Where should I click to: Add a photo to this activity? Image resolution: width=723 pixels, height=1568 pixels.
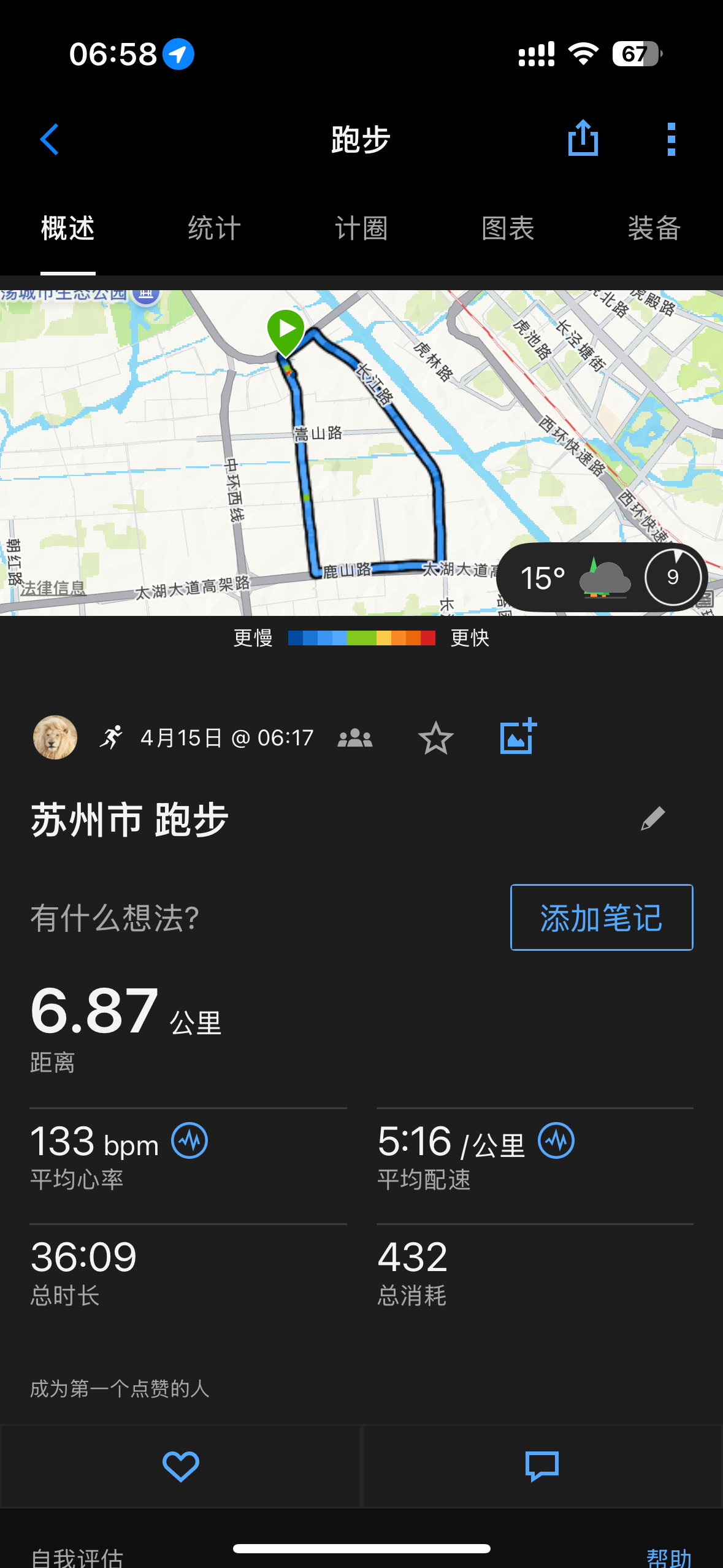click(518, 736)
